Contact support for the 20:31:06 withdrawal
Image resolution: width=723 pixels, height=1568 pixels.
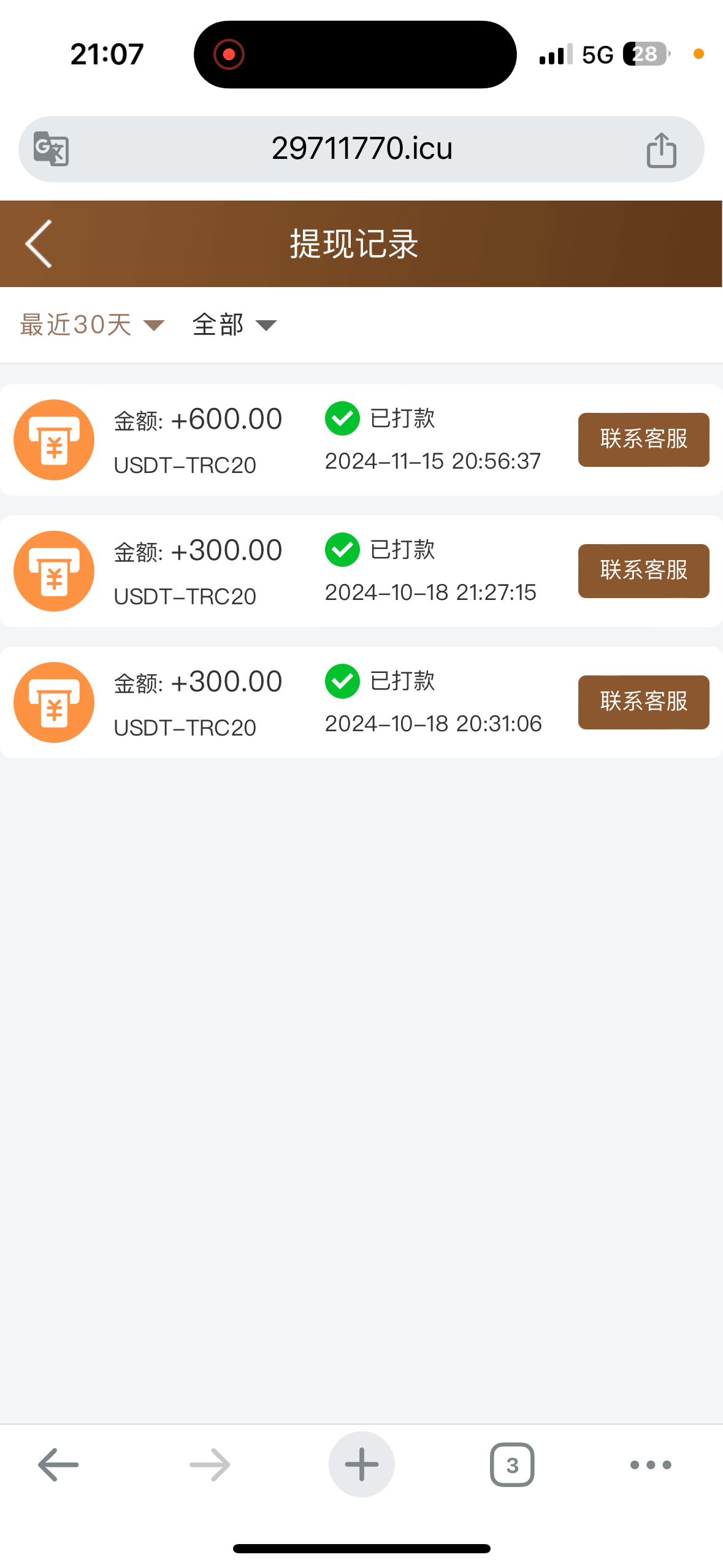643,702
